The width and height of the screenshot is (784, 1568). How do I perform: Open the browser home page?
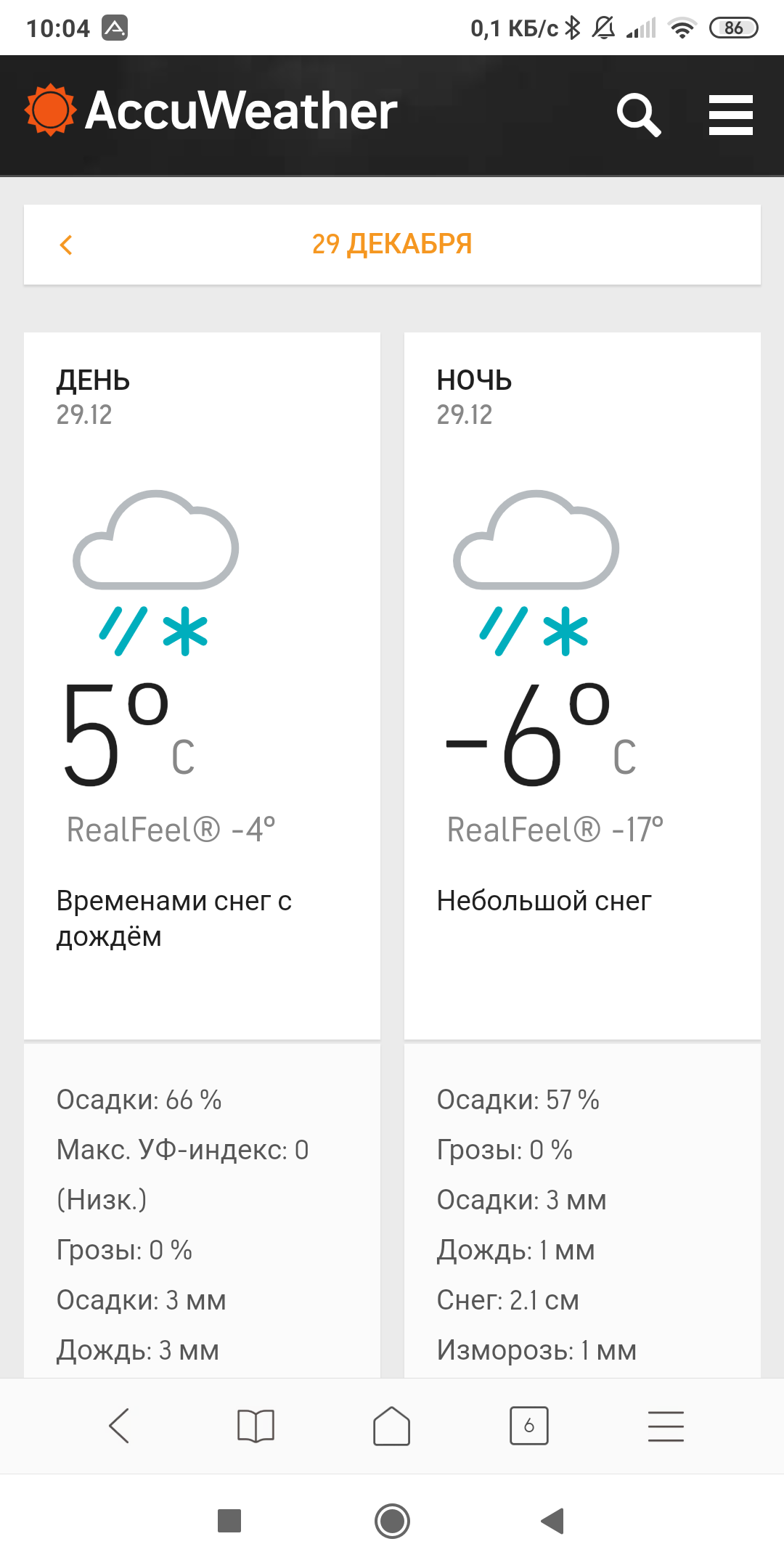click(391, 1426)
